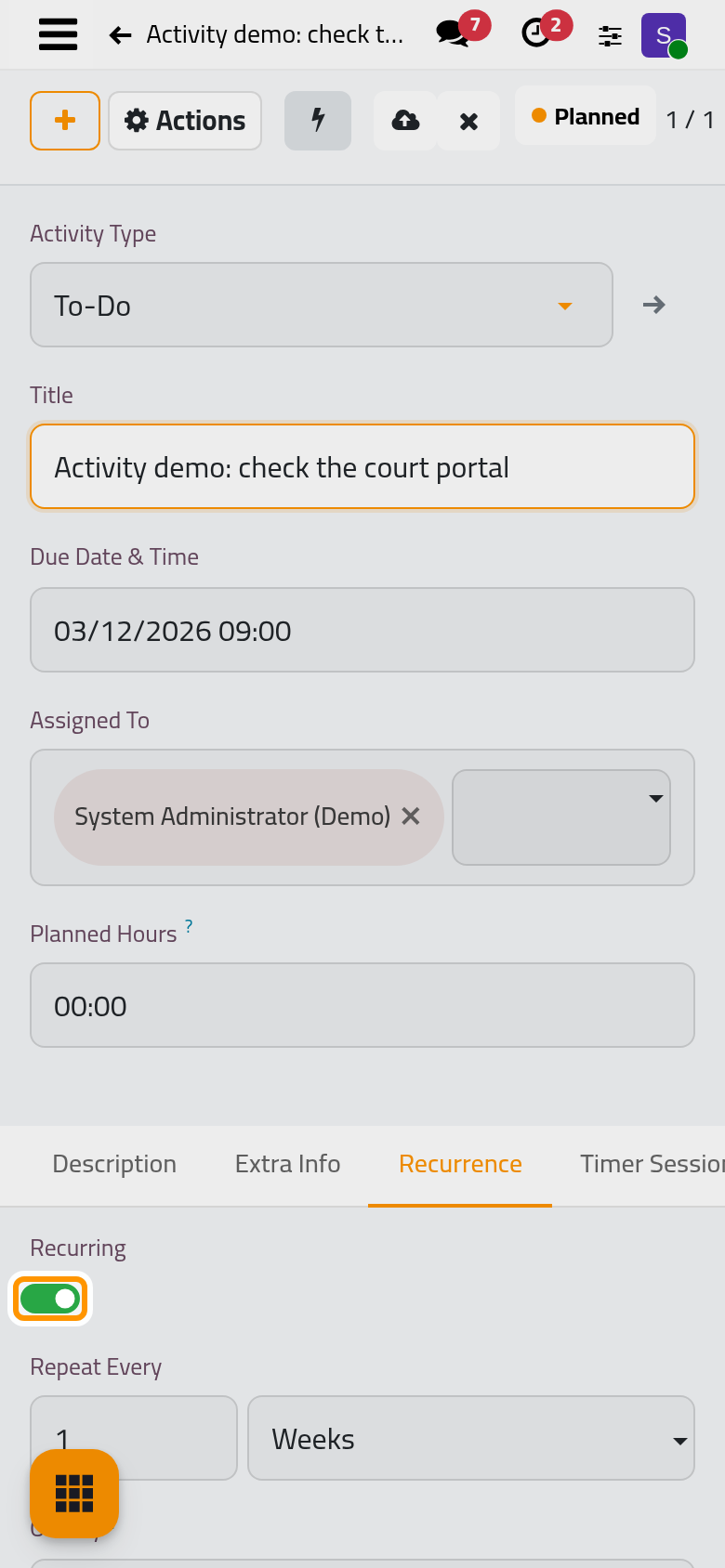
Task: Create a new record with plus button
Action: tap(65, 121)
